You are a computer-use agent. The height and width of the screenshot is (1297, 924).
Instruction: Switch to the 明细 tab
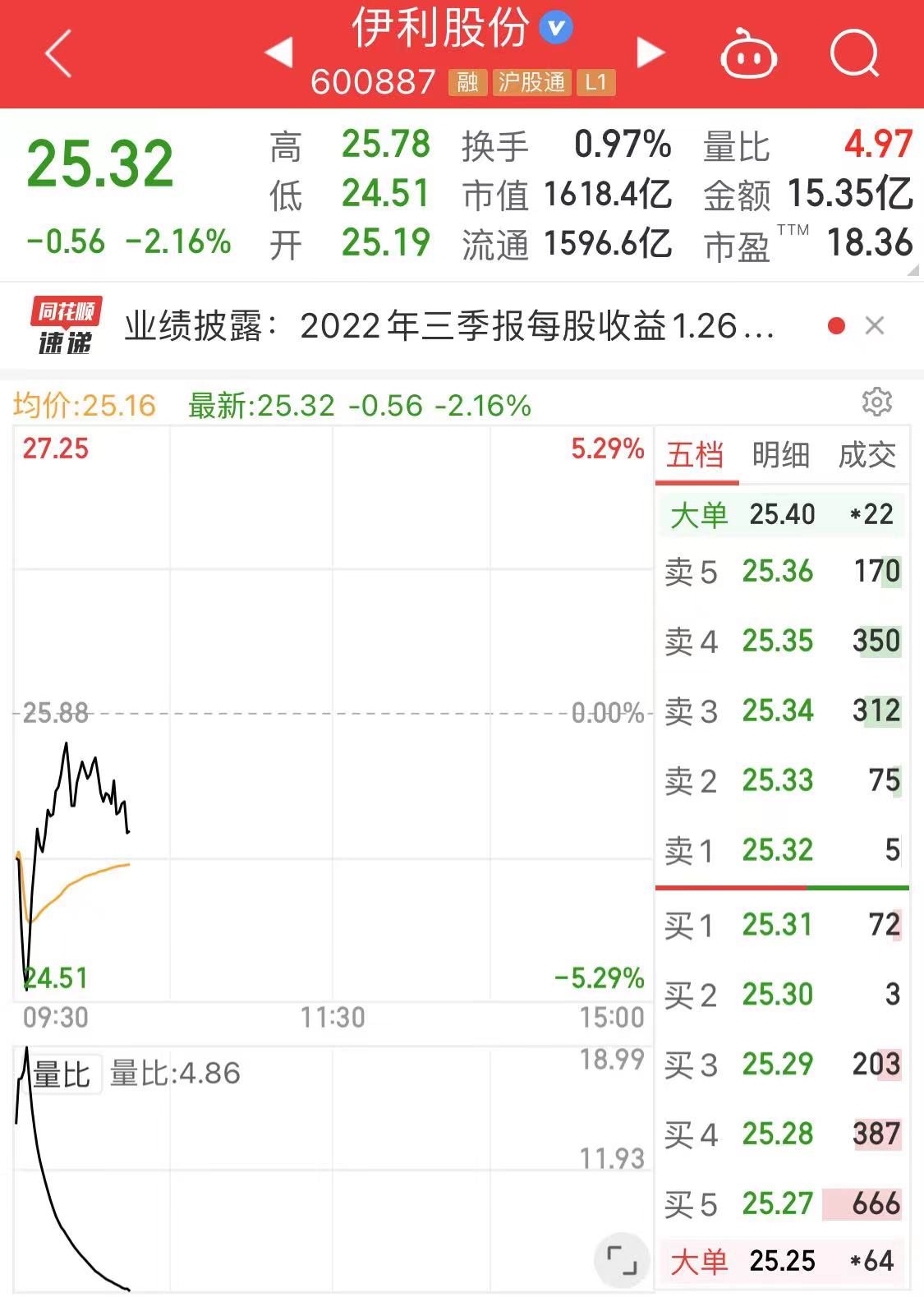point(780,454)
